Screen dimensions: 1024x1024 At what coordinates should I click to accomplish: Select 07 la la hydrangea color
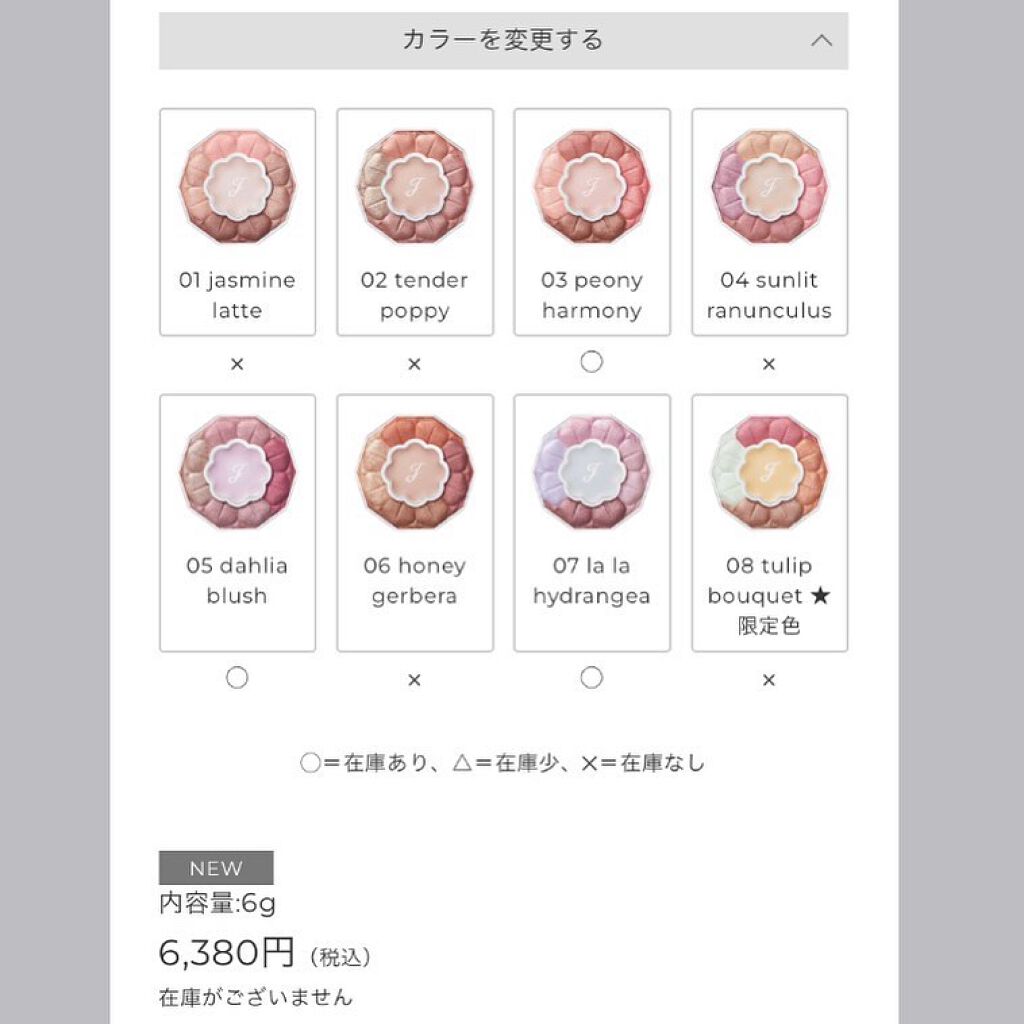[592, 522]
